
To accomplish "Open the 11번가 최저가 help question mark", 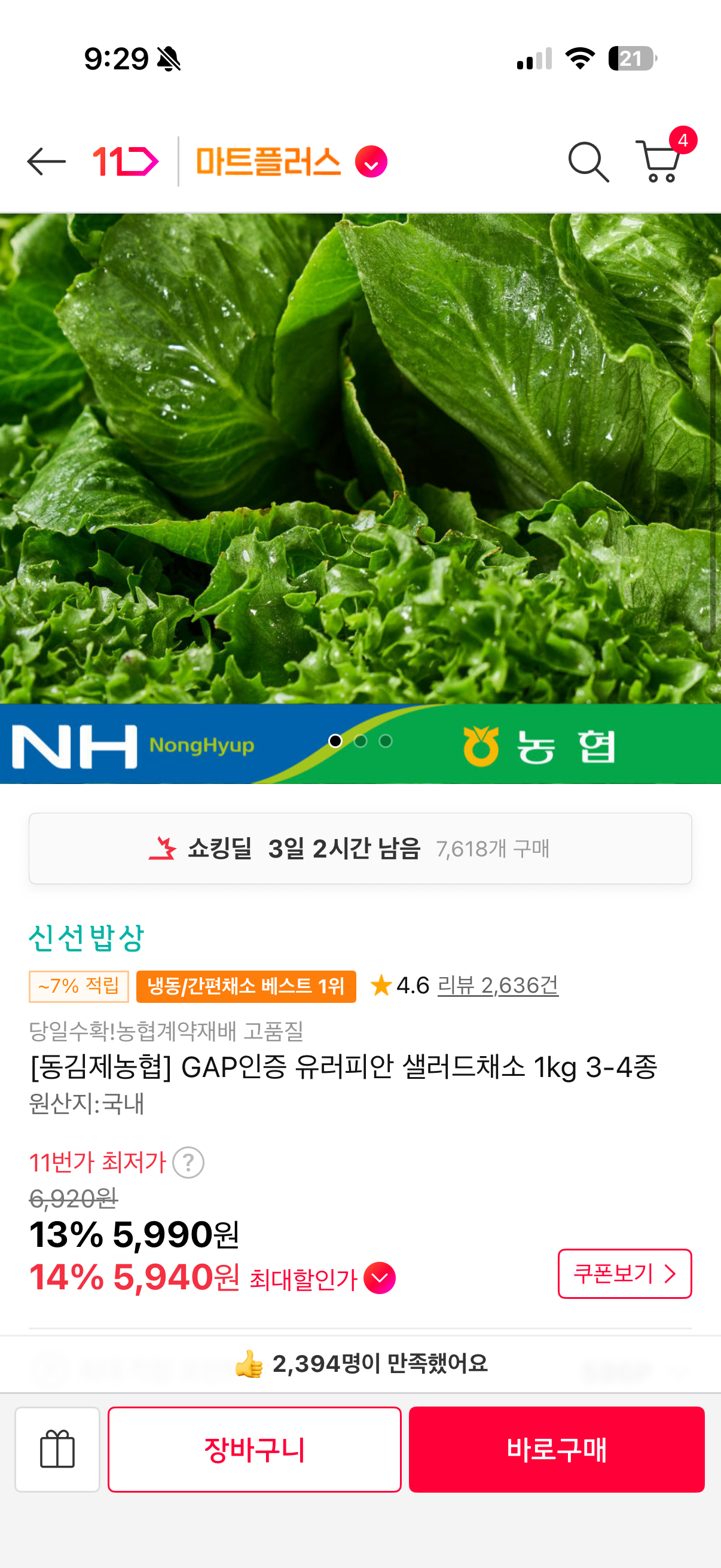I will 188,1161.
